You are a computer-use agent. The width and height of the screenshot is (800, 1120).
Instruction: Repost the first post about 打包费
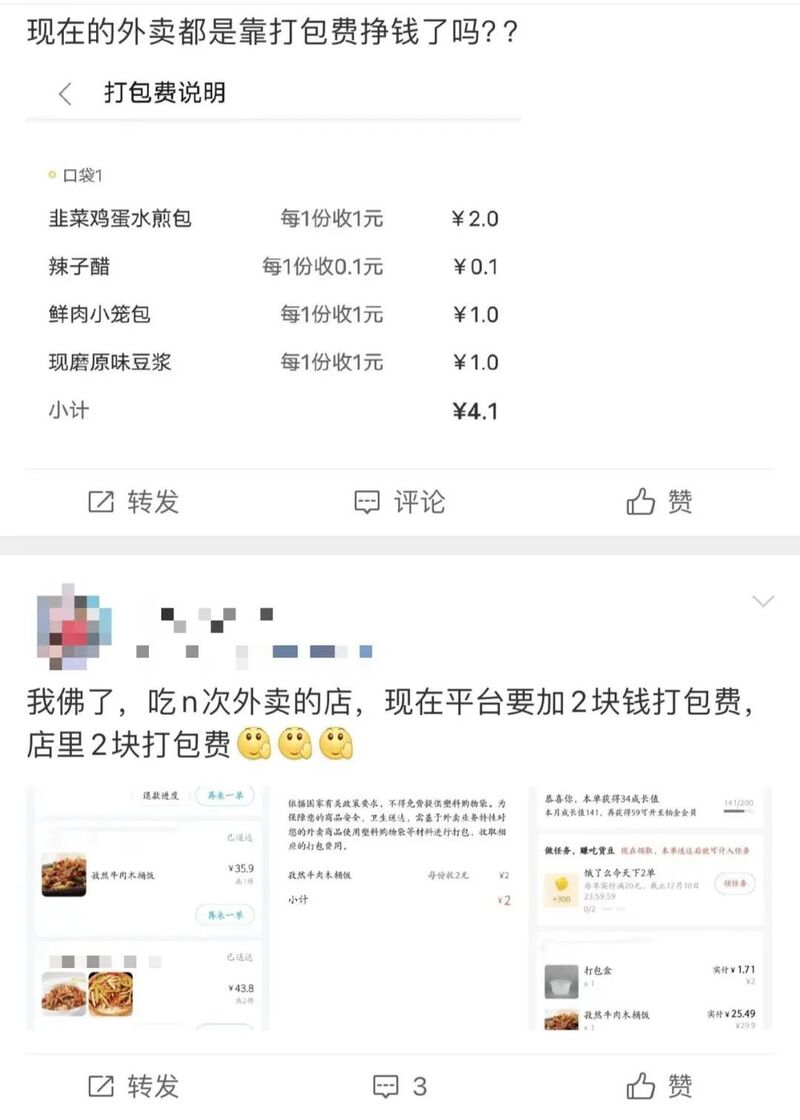(133, 502)
